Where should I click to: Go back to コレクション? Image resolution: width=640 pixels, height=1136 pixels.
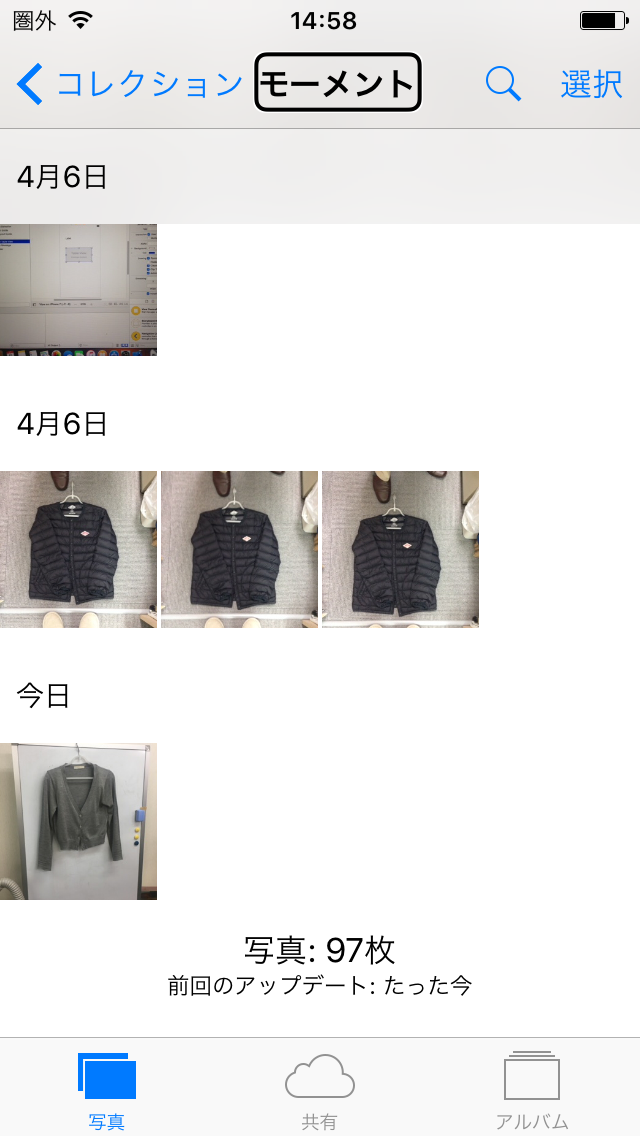point(130,84)
